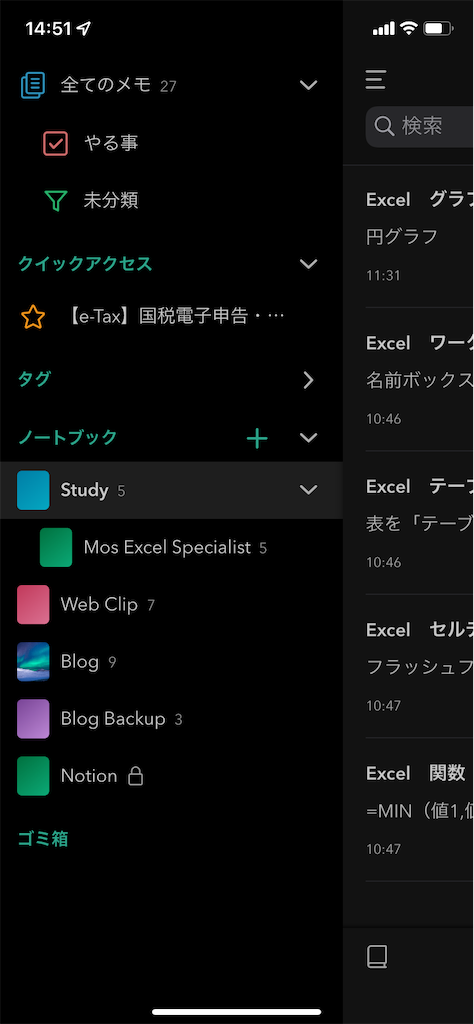Add a new notebook with plus icon
Viewport: 474px width, 1024px height.
[257, 438]
